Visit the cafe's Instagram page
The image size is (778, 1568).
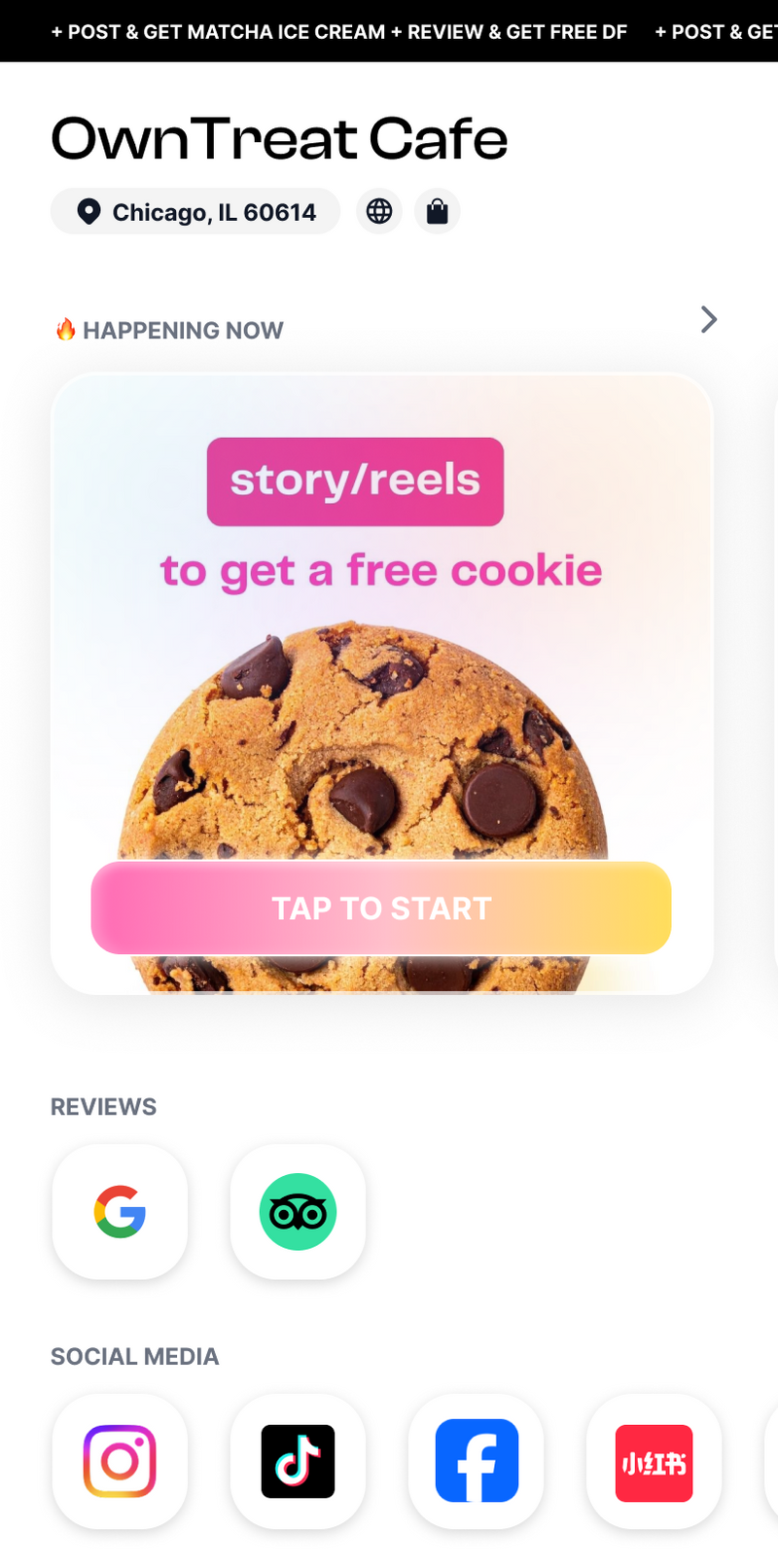120,1462
